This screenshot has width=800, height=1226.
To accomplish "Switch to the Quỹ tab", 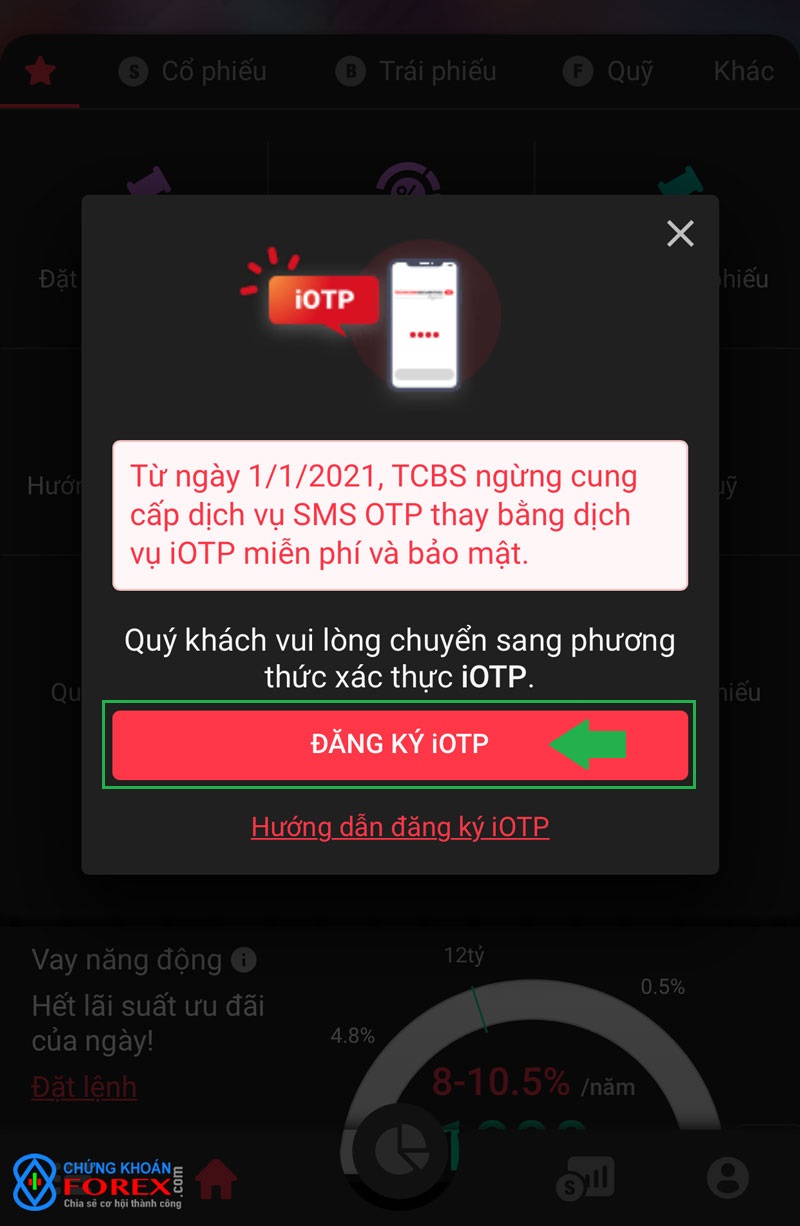I will click(608, 71).
